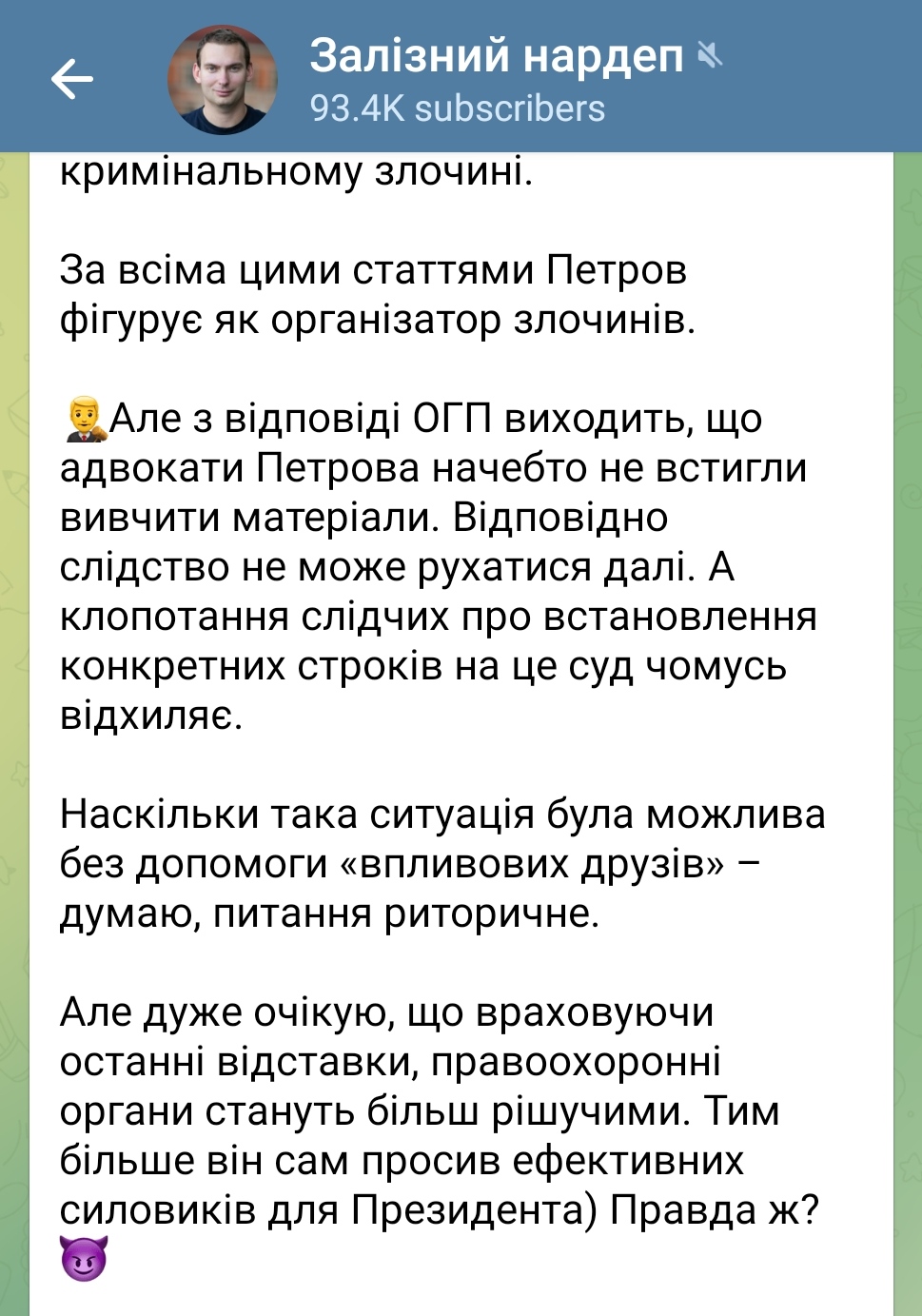
Task: Go back using the arrow icon
Action: [71, 79]
